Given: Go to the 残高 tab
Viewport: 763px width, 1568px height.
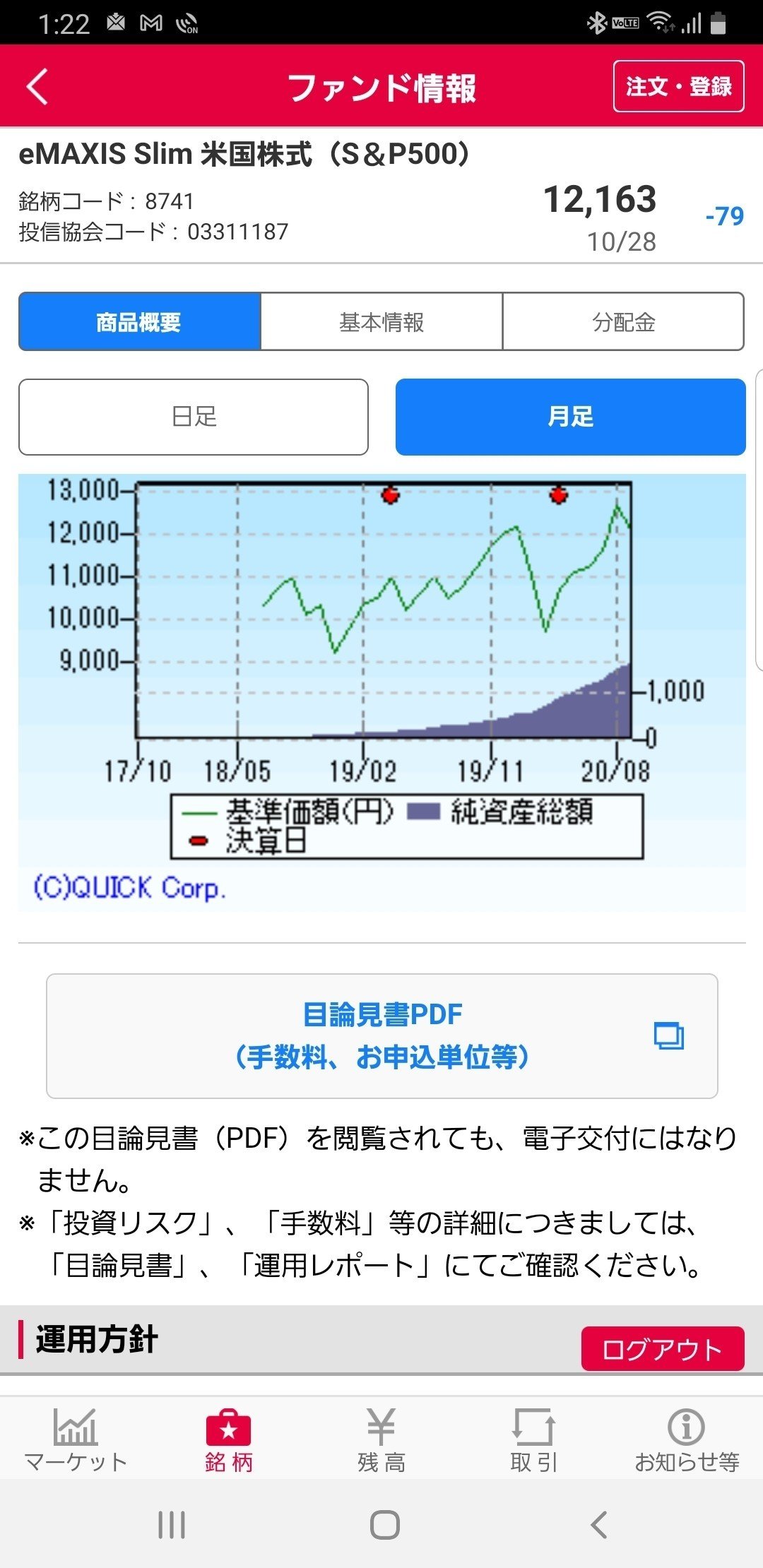Looking at the screenshot, I should (x=381, y=1441).
